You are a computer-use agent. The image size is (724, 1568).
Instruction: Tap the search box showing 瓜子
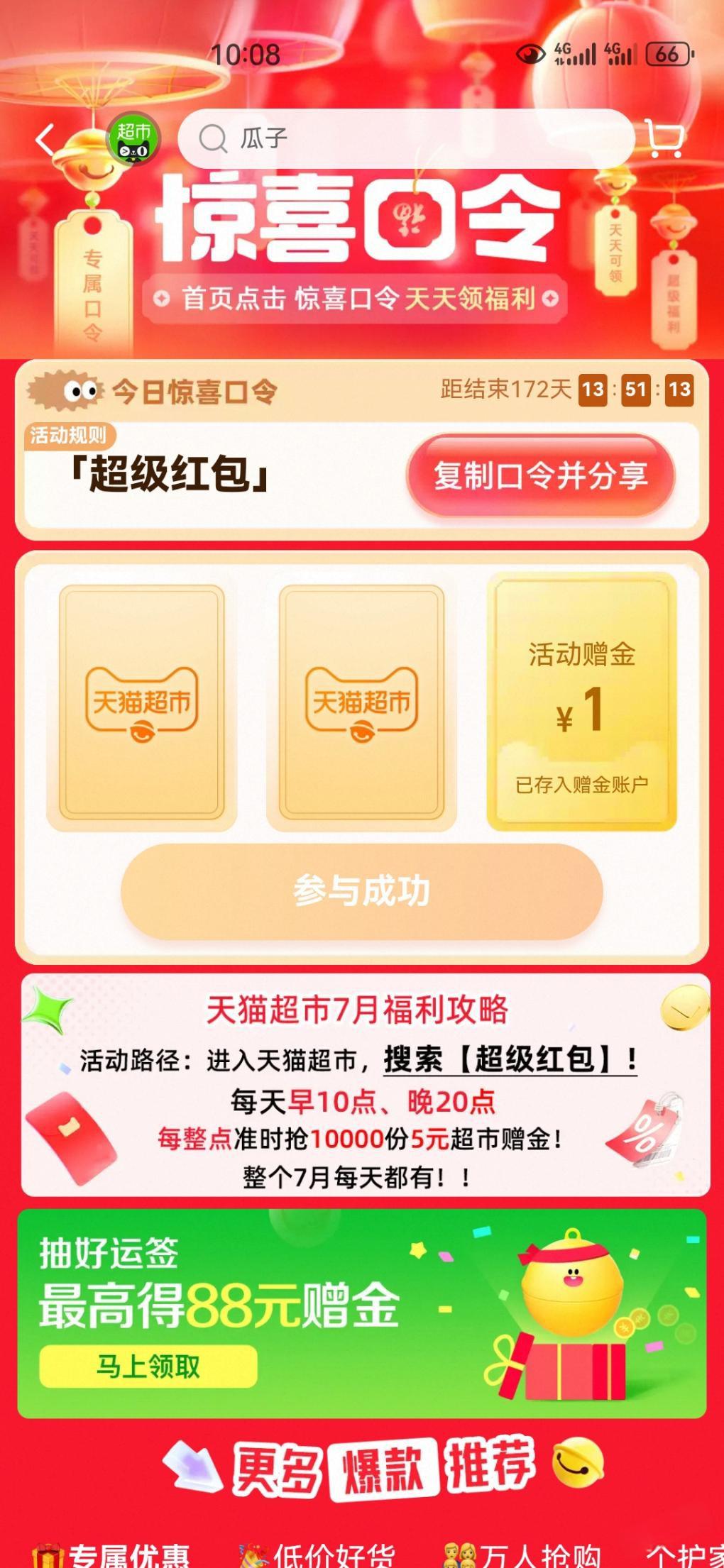(x=405, y=138)
